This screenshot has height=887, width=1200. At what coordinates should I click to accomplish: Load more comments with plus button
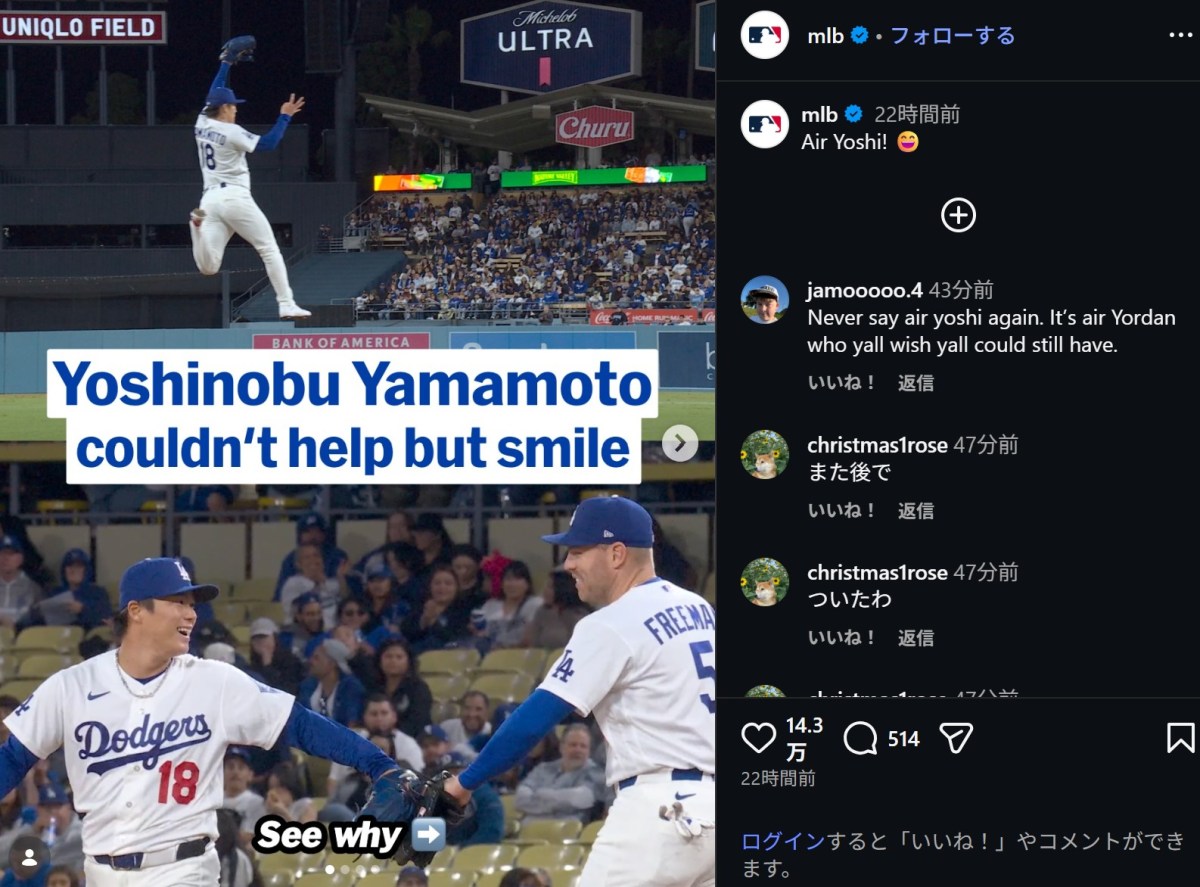(958, 215)
